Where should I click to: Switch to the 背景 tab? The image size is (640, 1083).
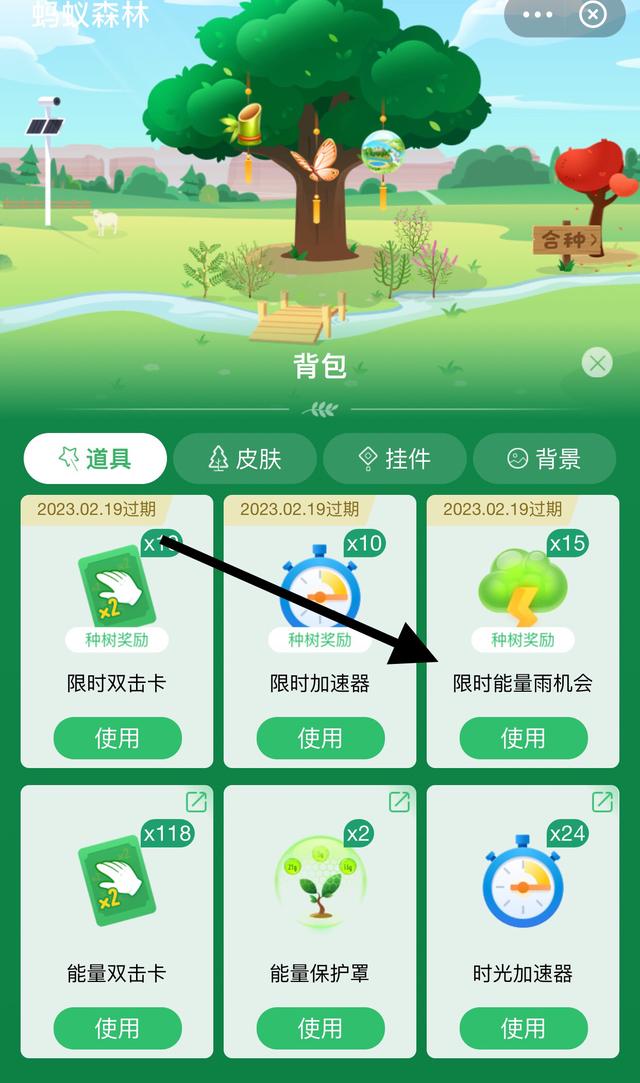tap(545, 459)
